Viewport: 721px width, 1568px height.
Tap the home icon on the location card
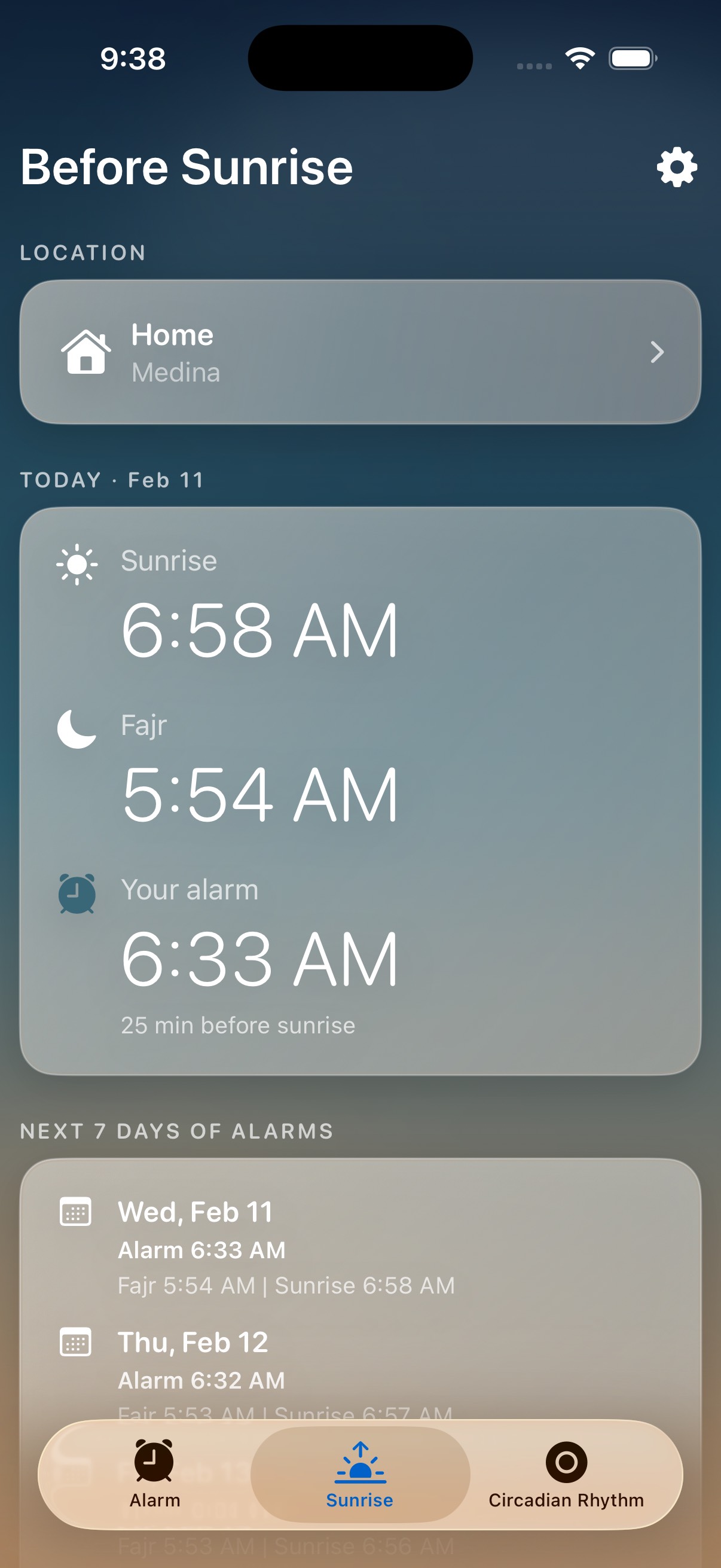85,353
